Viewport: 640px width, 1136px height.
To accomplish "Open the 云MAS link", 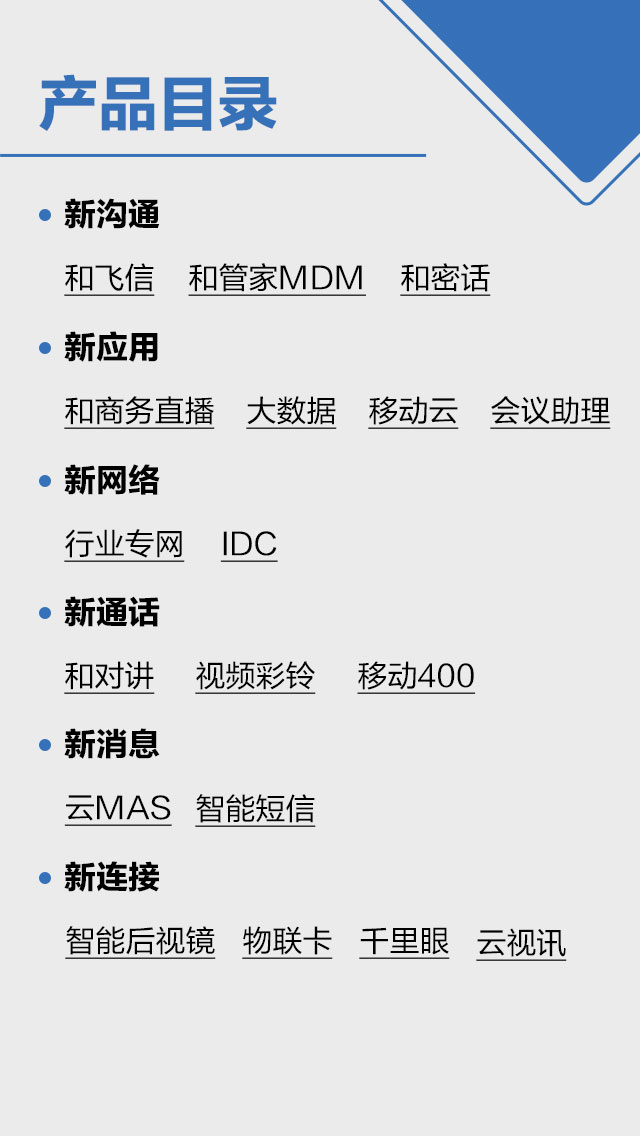I will click(x=118, y=809).
